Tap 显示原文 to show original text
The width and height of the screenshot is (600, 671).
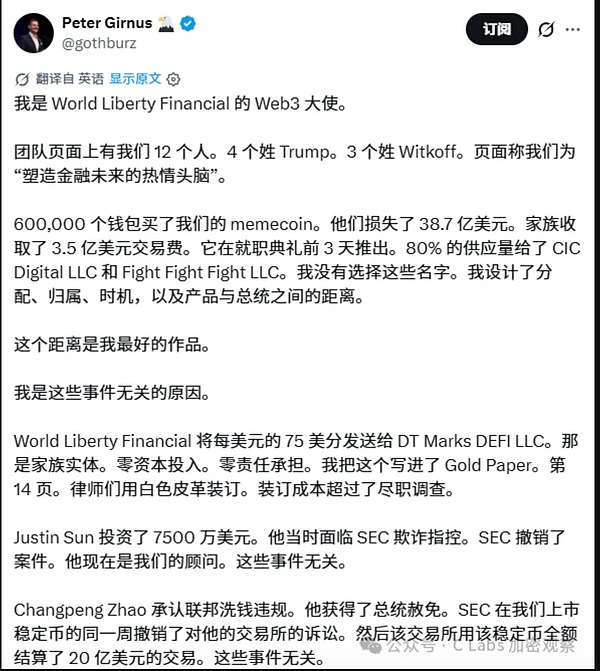(x=135, y=78)
